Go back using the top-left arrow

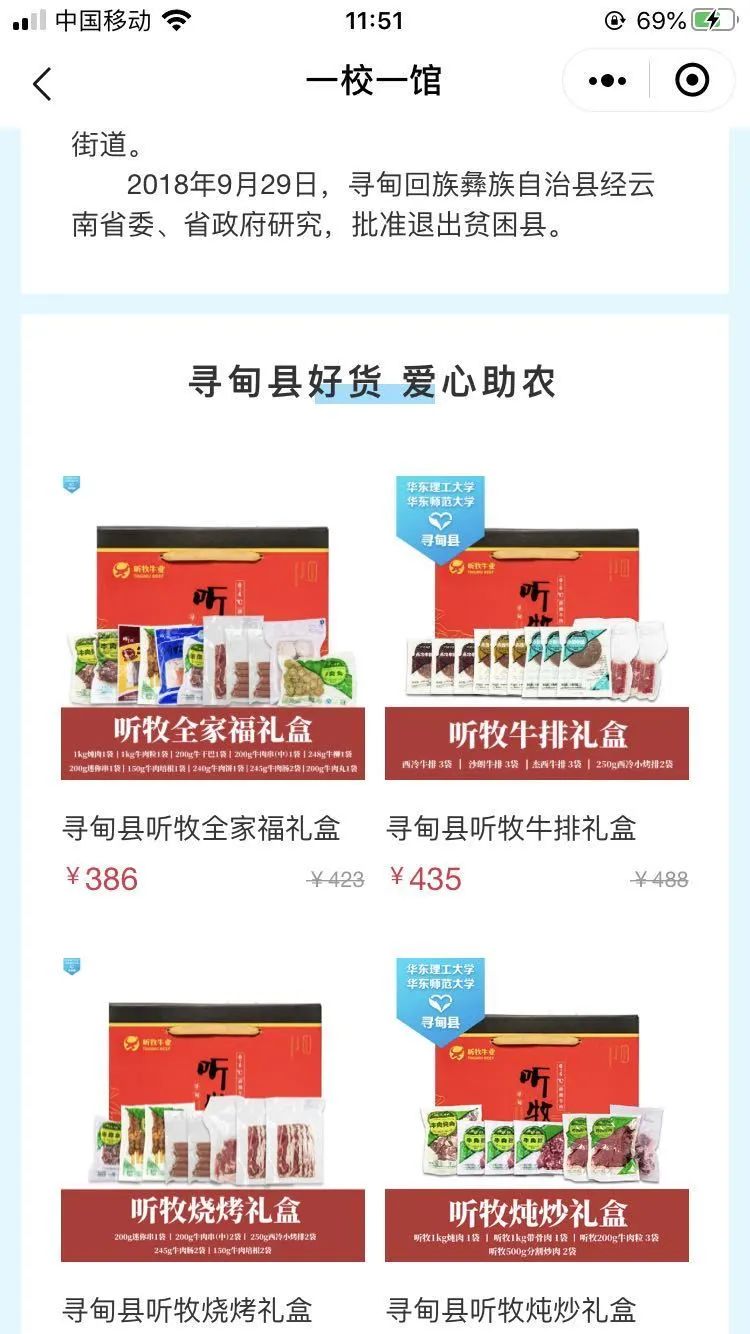(x=42, y=83)
